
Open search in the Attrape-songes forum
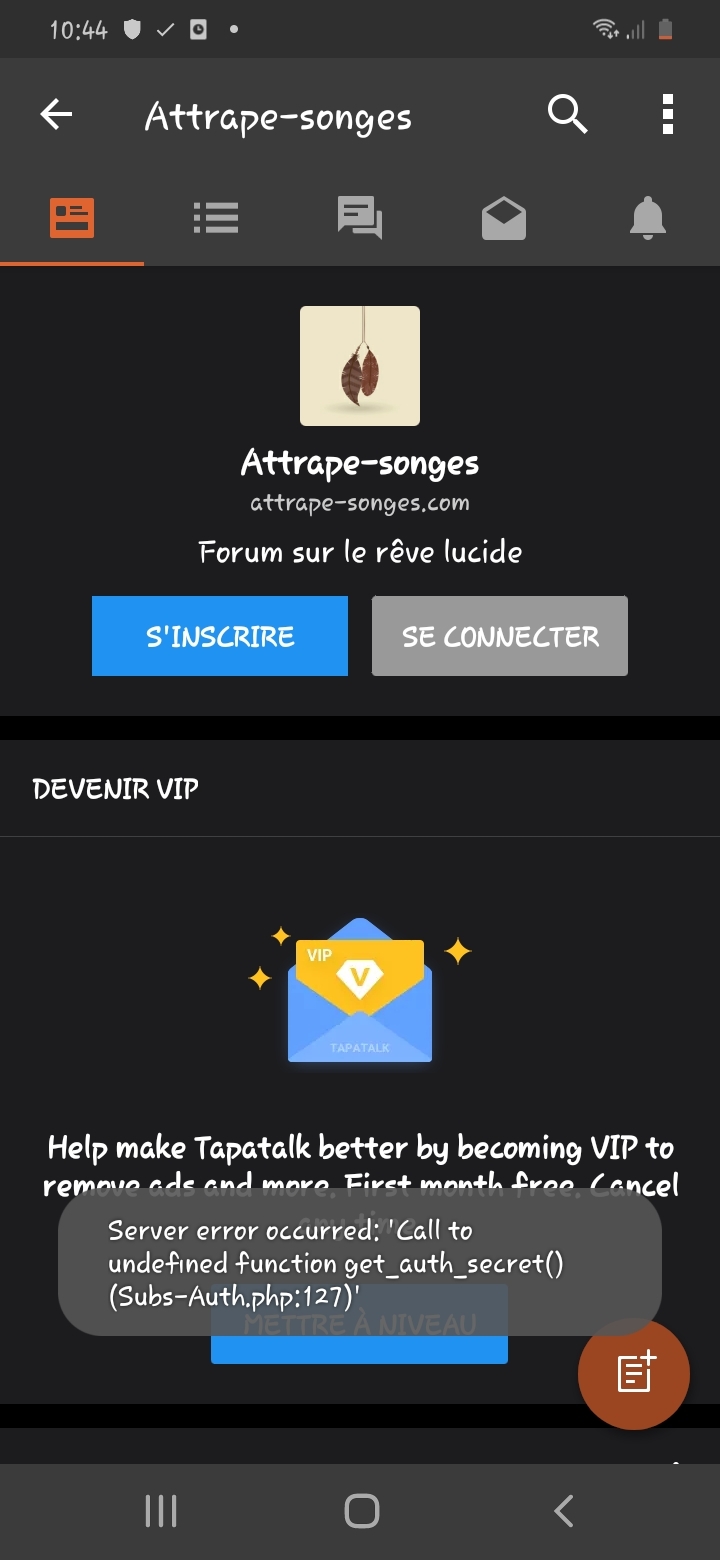567,115
